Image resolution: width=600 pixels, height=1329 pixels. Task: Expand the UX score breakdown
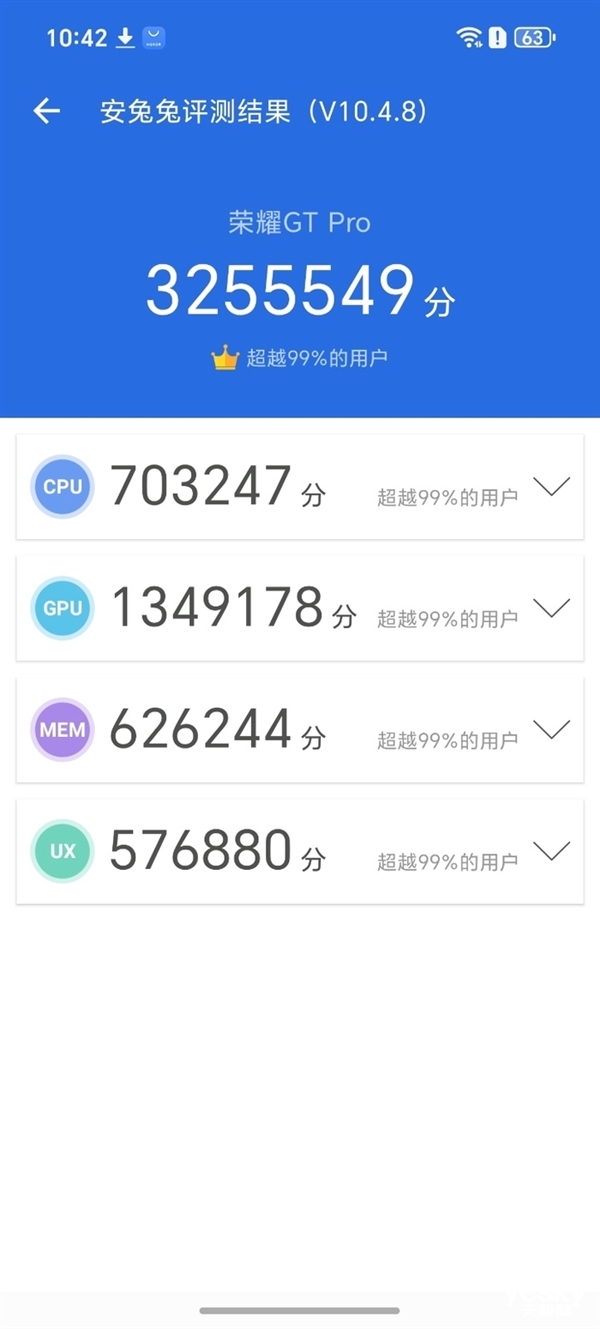tap(551, 851)
